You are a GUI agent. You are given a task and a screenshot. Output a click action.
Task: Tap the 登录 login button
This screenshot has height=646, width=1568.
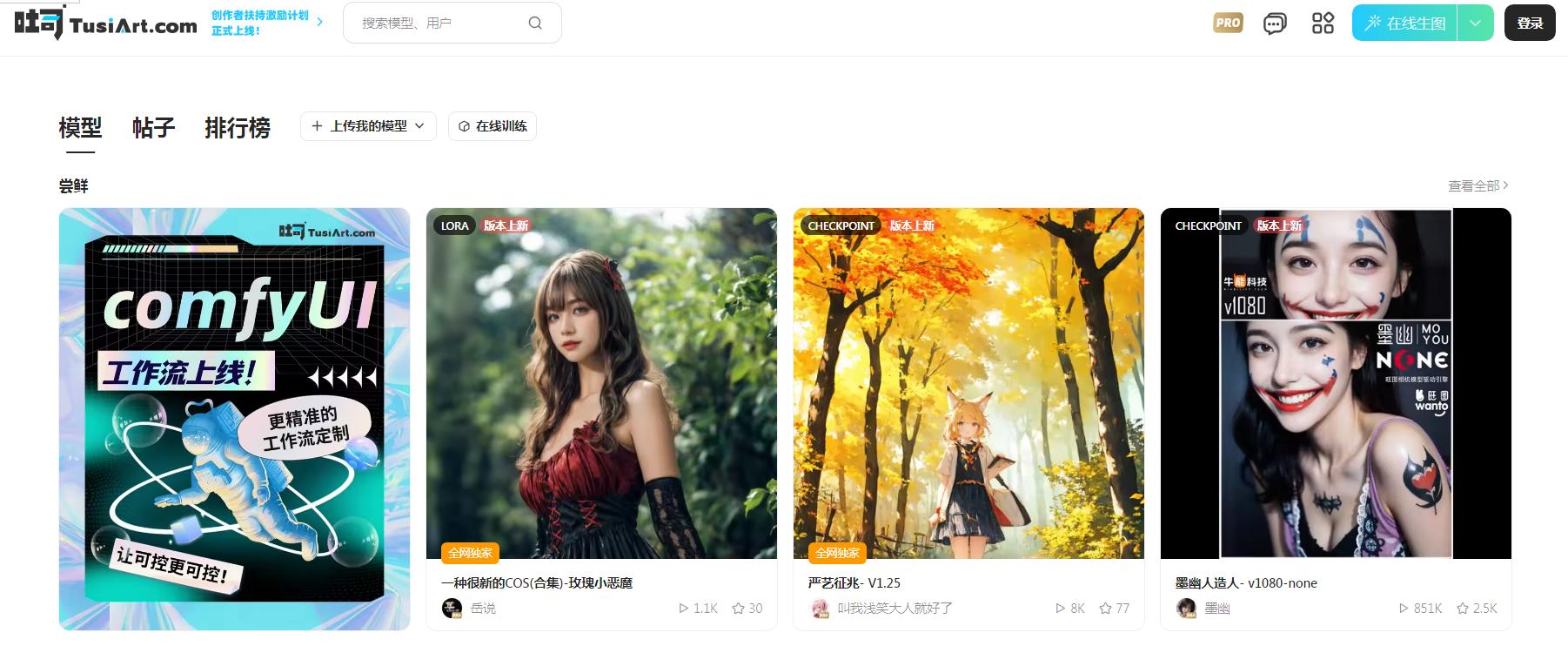point(1529,24)
